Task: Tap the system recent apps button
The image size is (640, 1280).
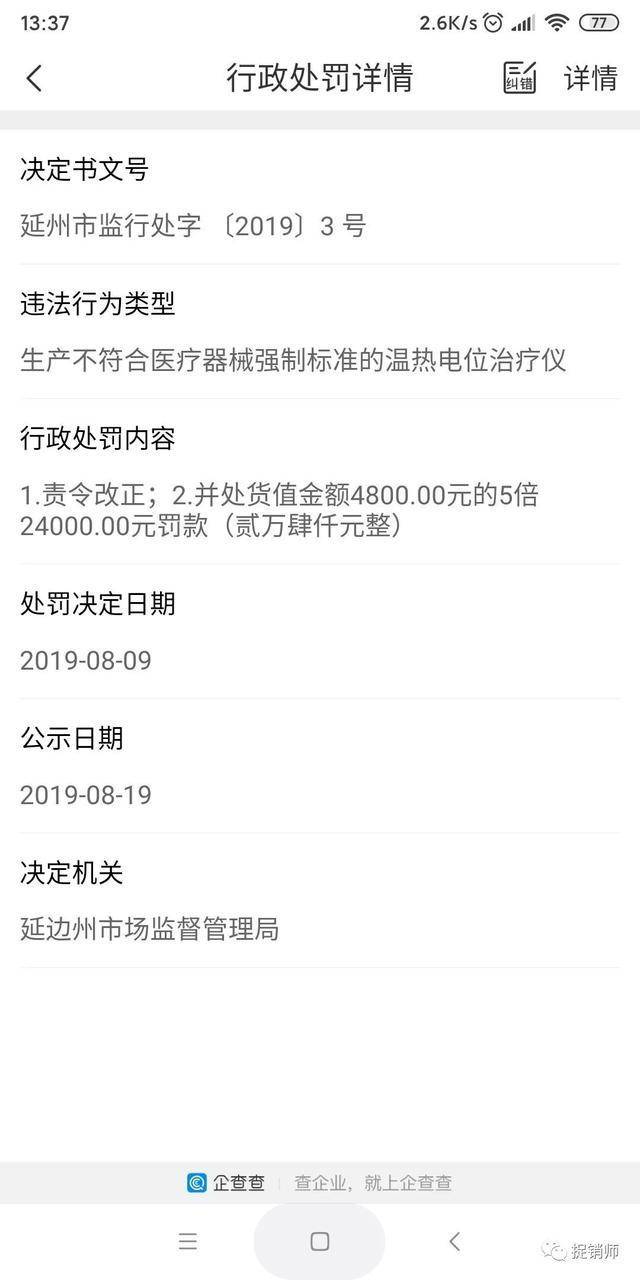Action: coord(188,1241)
